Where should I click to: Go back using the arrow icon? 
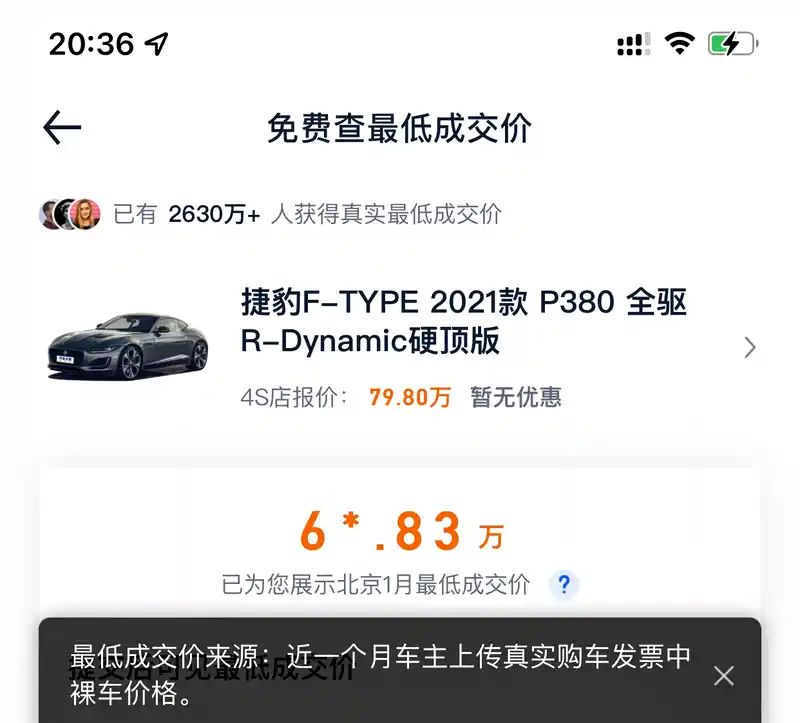tap(62, 128)
